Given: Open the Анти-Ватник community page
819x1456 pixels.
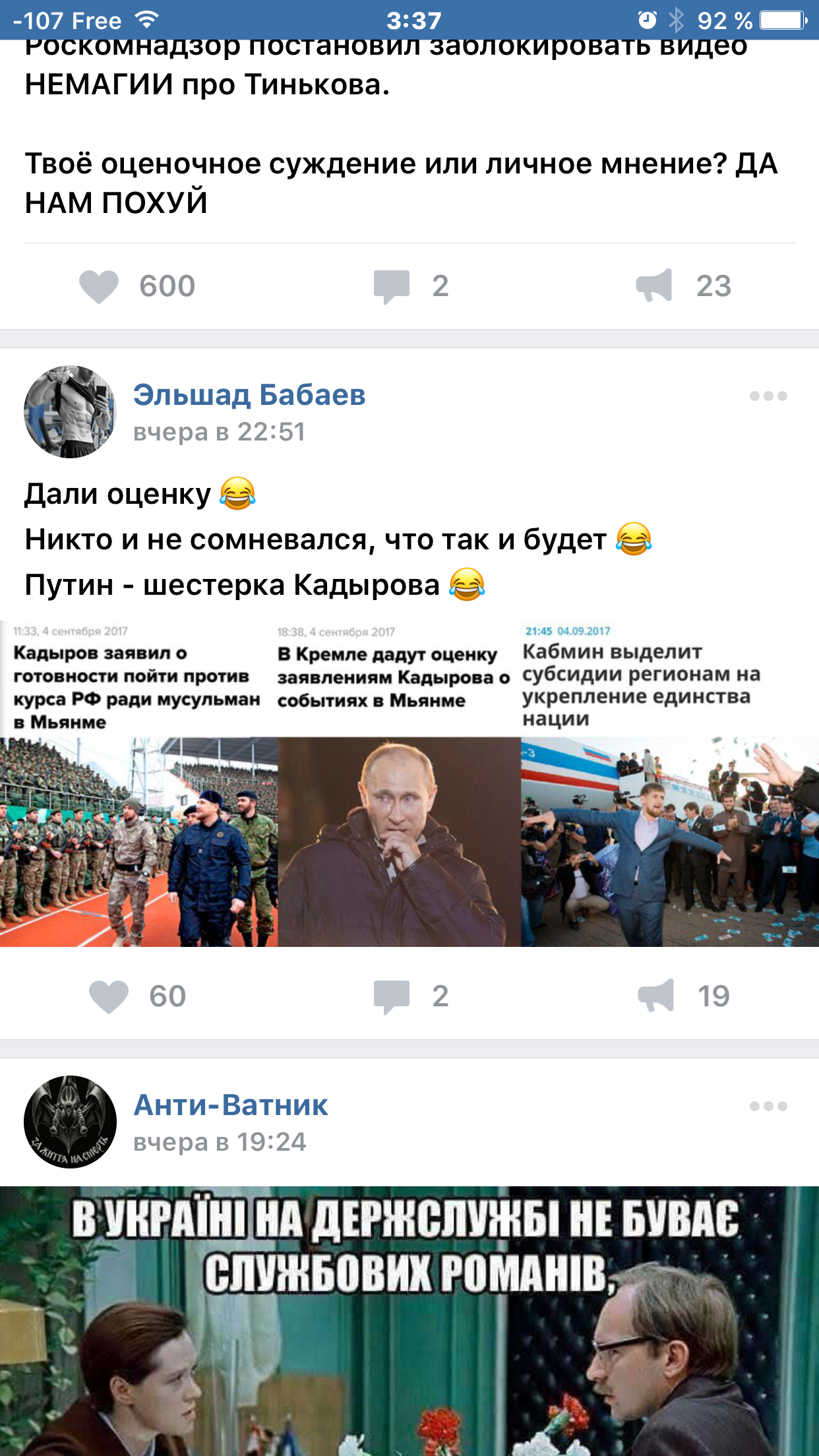Looking at the screenshot, I should coord(231,1105).
